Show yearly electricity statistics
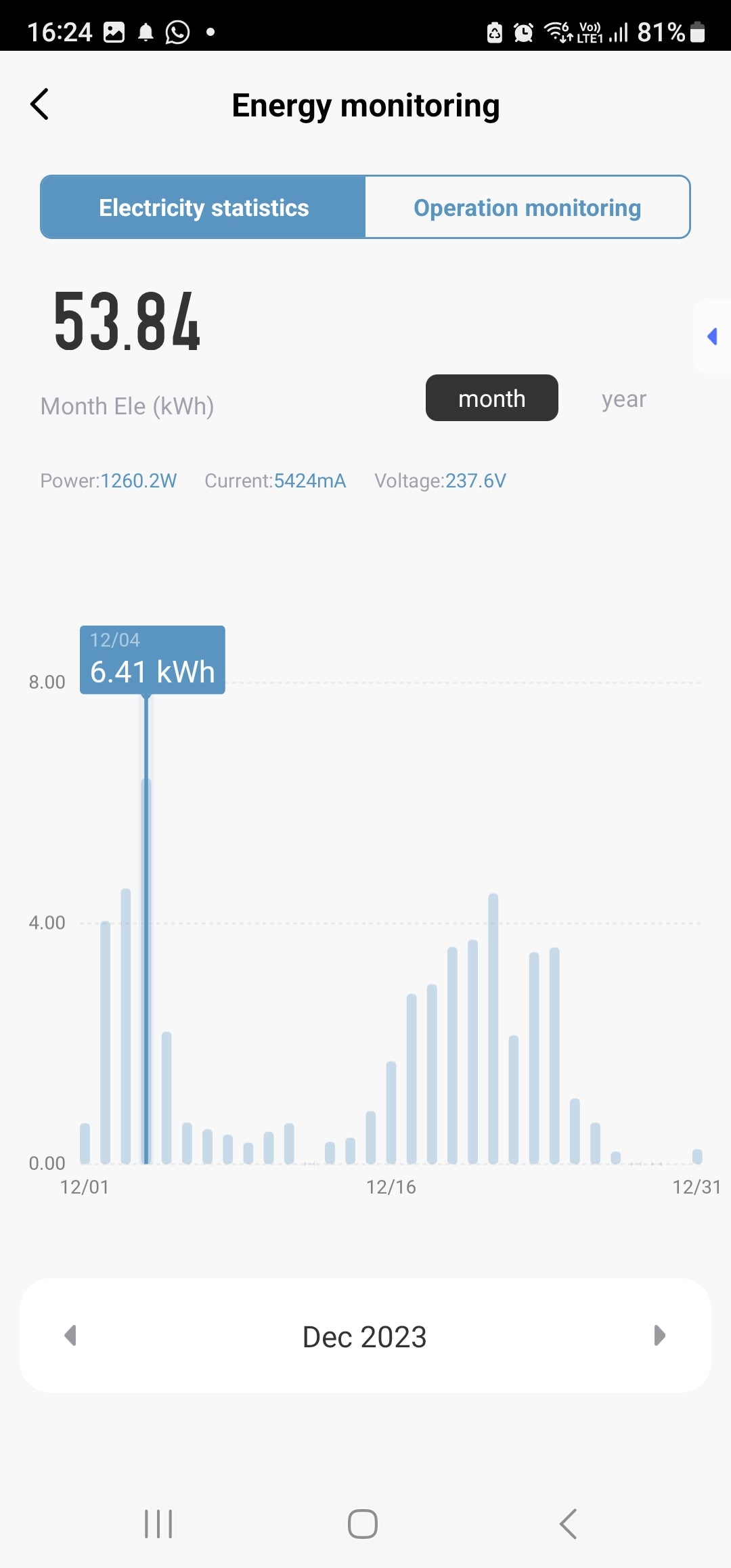 click(623, 399)
